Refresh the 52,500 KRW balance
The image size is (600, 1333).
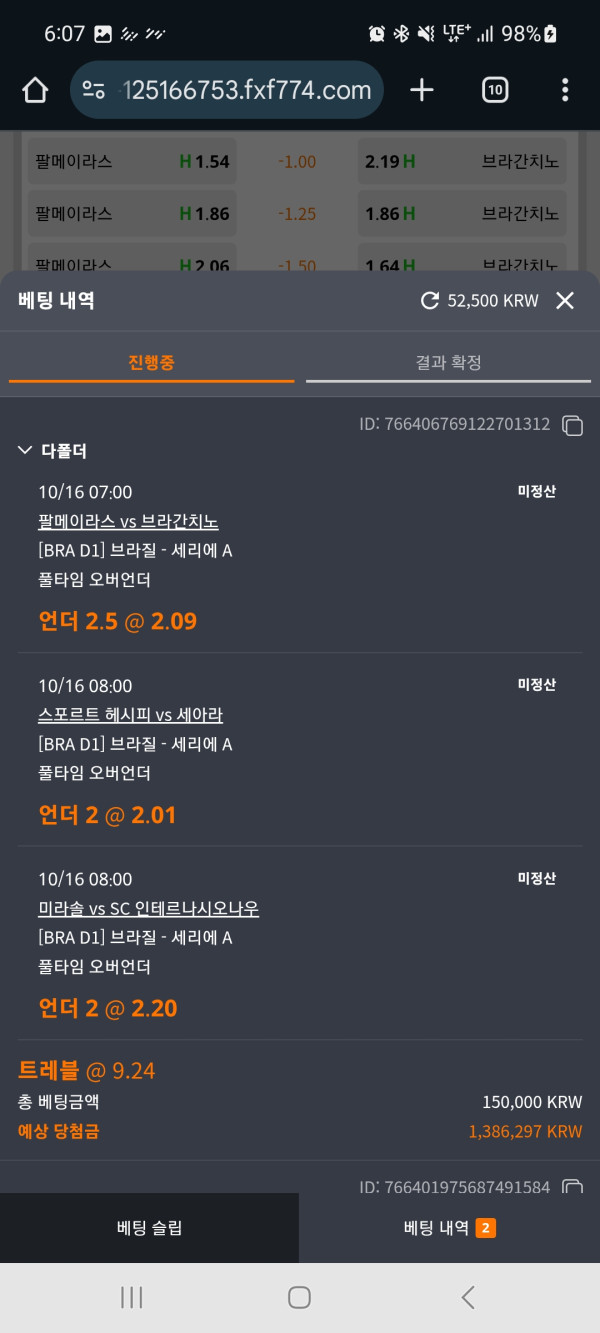point(430,301)
